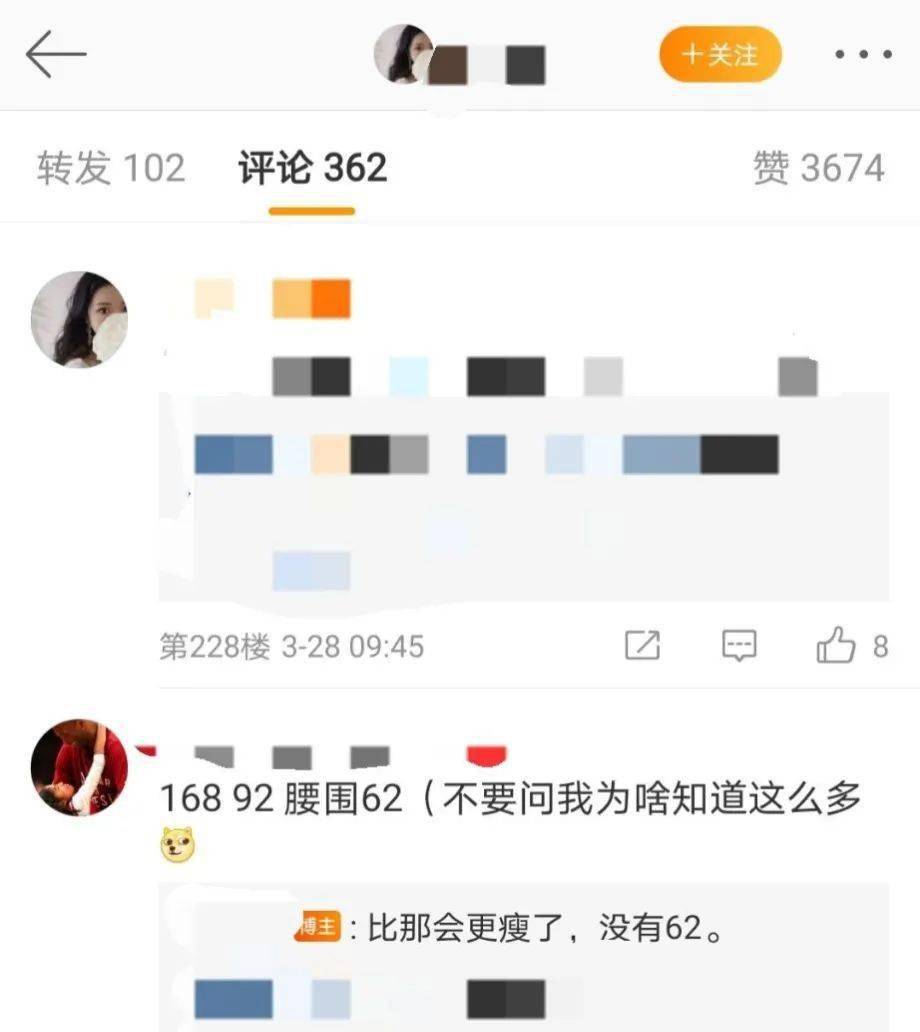Repost the comment on floor 228
This screenshot has width=920, height=1032.
point(642,646)
